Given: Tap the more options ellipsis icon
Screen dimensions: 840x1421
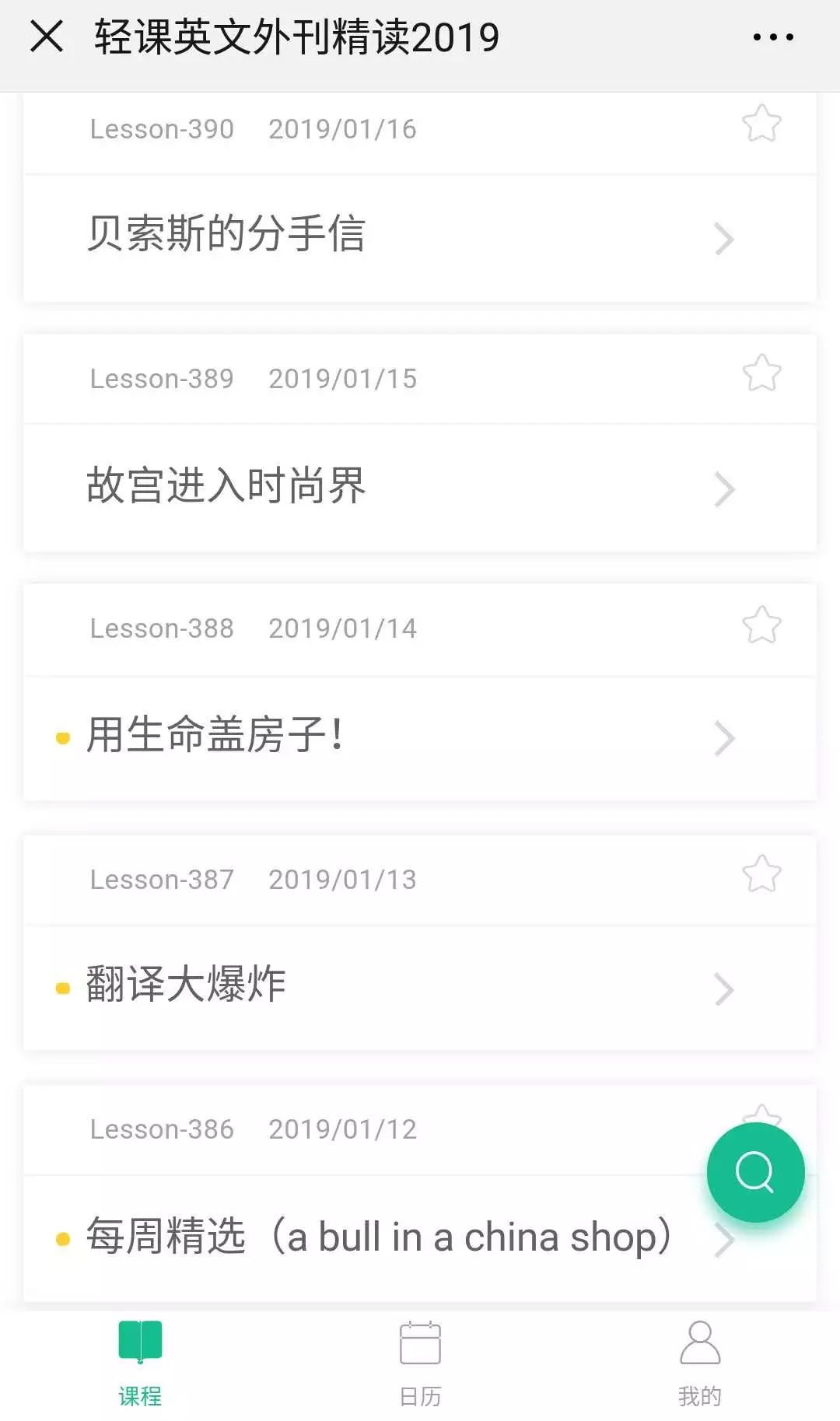Looking at the screenshot, I should [x=772, y=36].
